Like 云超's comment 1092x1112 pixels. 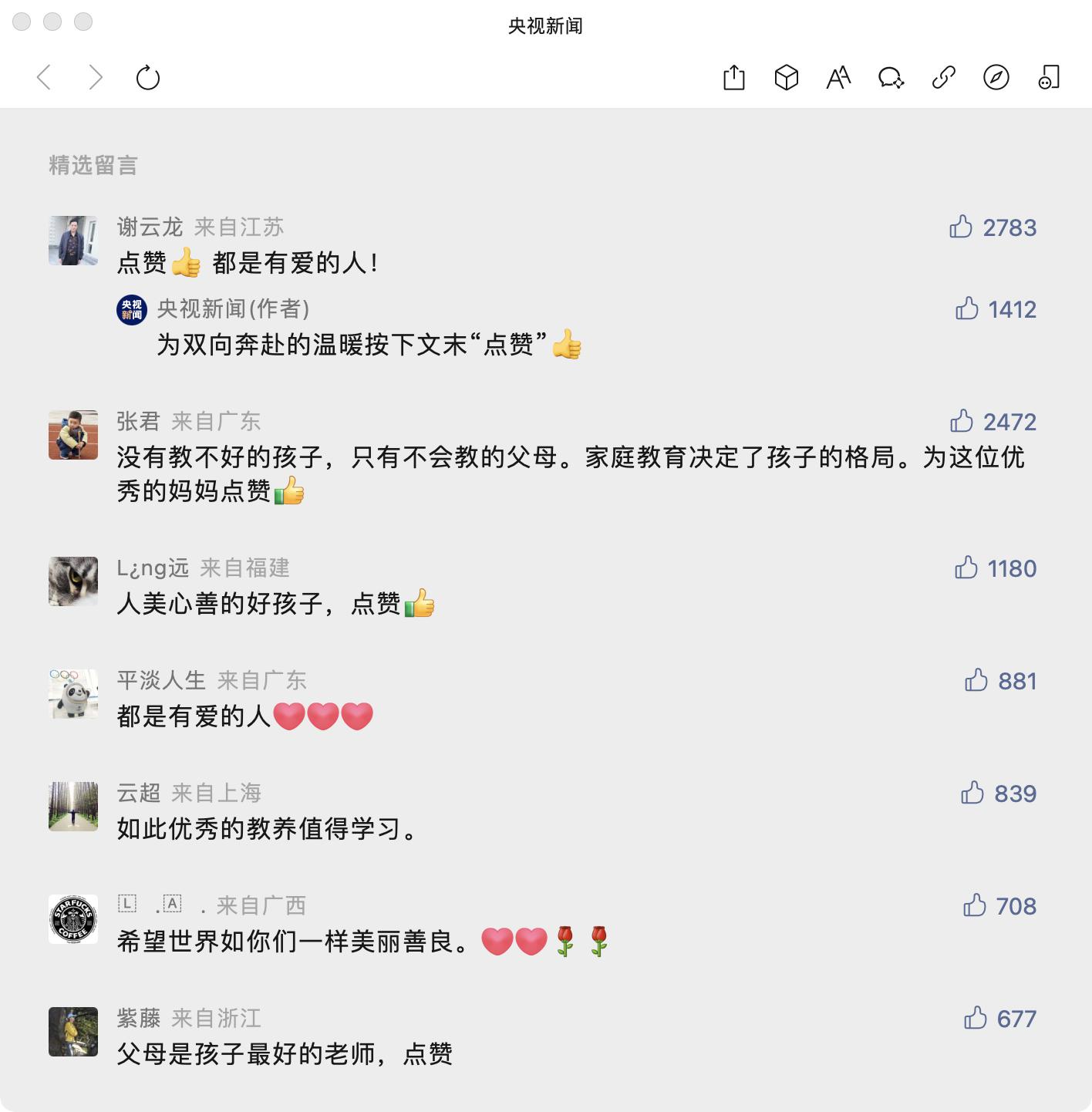tap(972, 794)
